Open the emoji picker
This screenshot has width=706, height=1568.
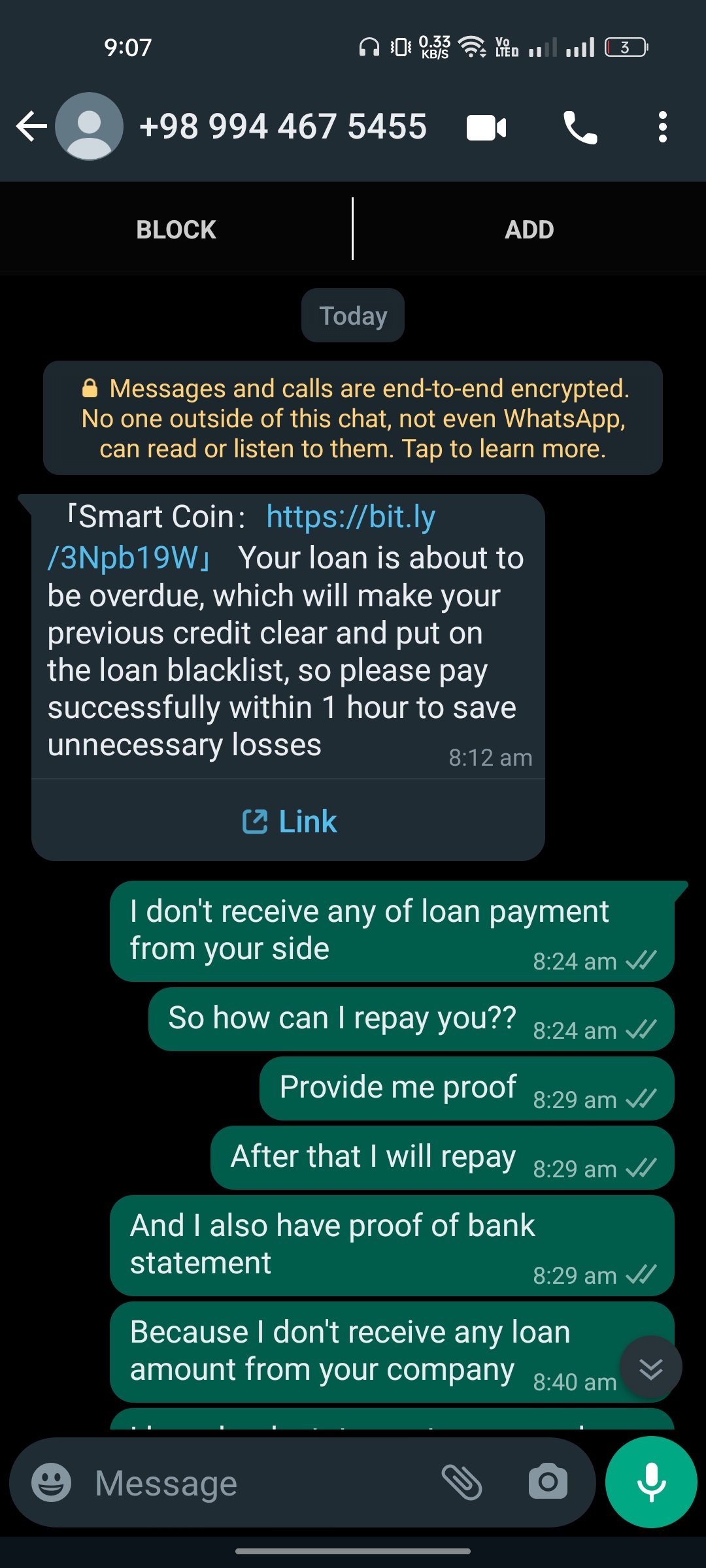pyautogui.click(x=52, y=1482)
